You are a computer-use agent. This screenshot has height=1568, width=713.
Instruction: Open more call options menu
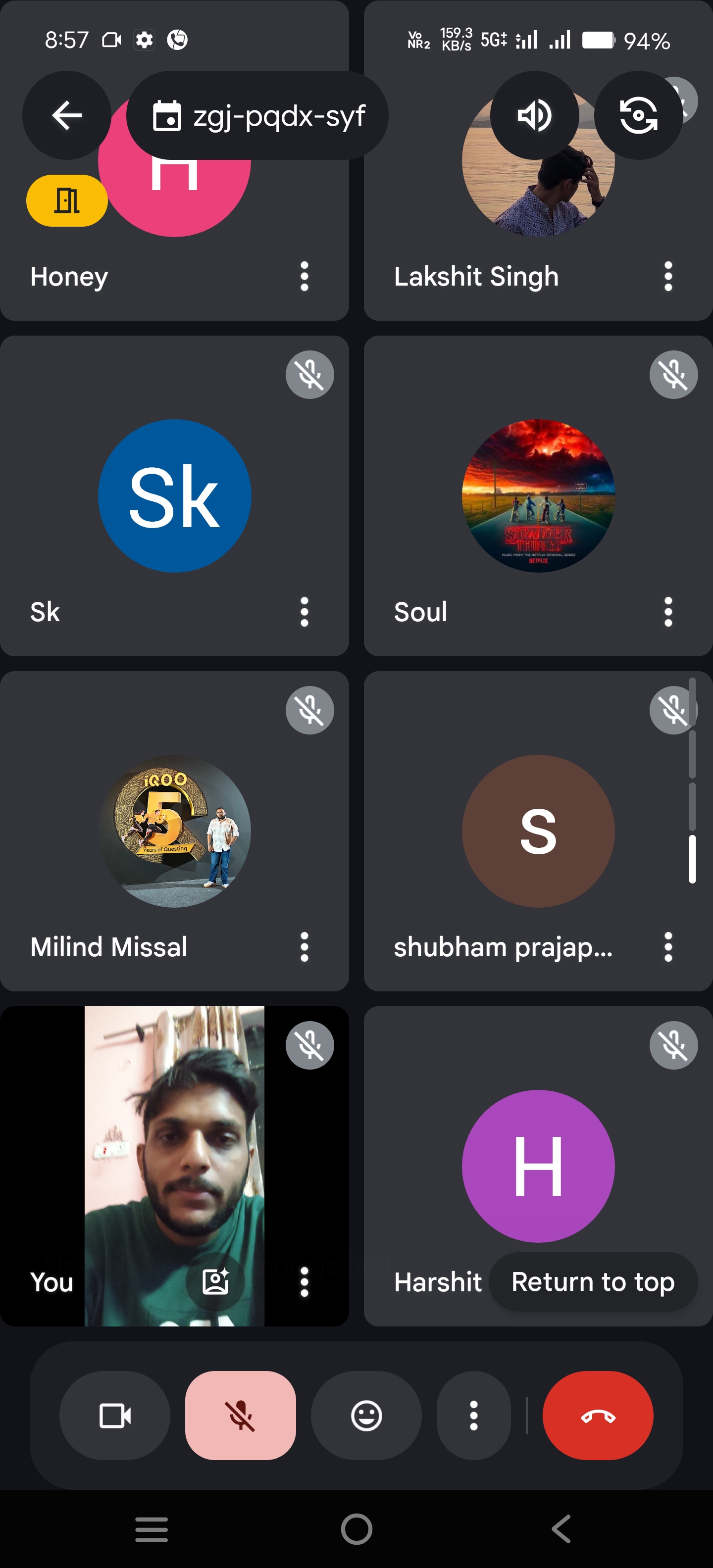473,1415
